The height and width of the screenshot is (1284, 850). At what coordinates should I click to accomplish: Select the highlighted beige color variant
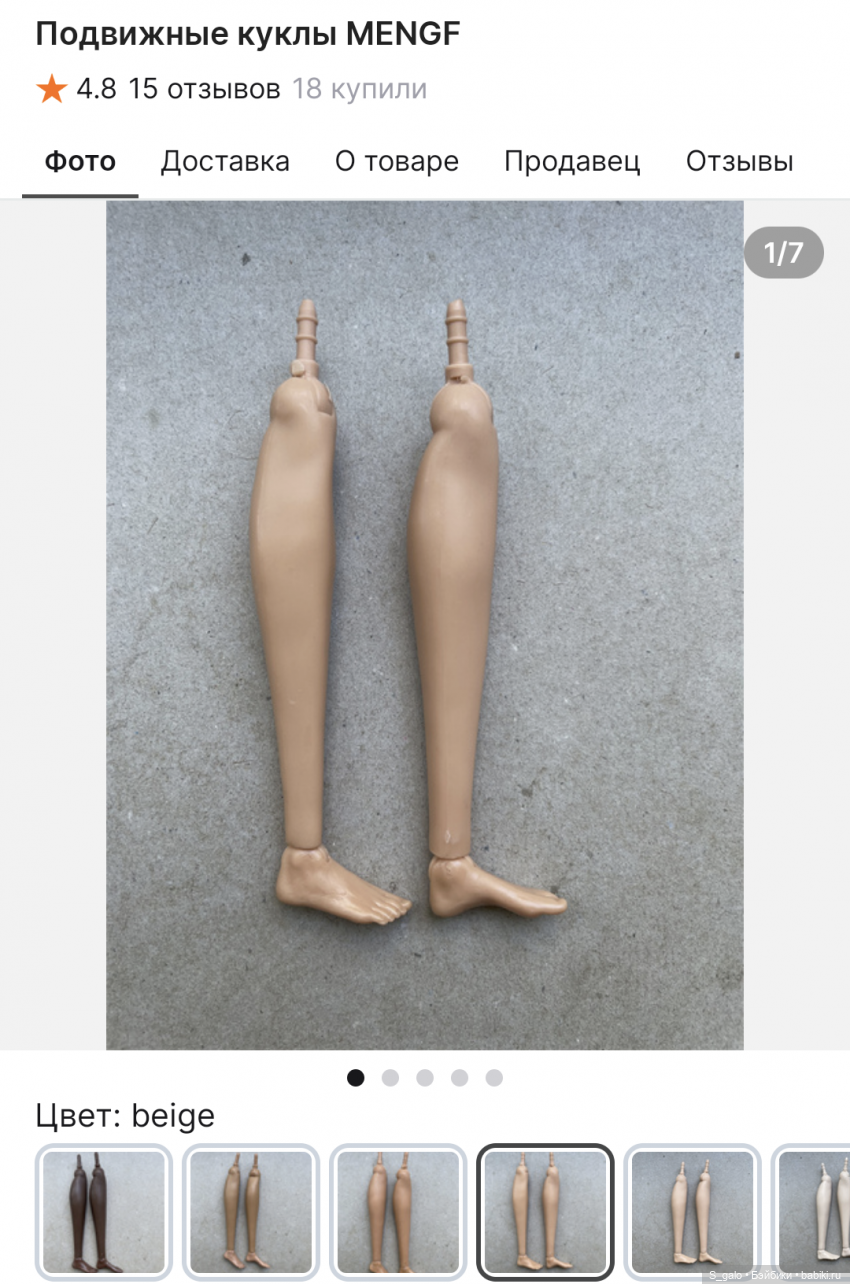(x=545, y=1212)
